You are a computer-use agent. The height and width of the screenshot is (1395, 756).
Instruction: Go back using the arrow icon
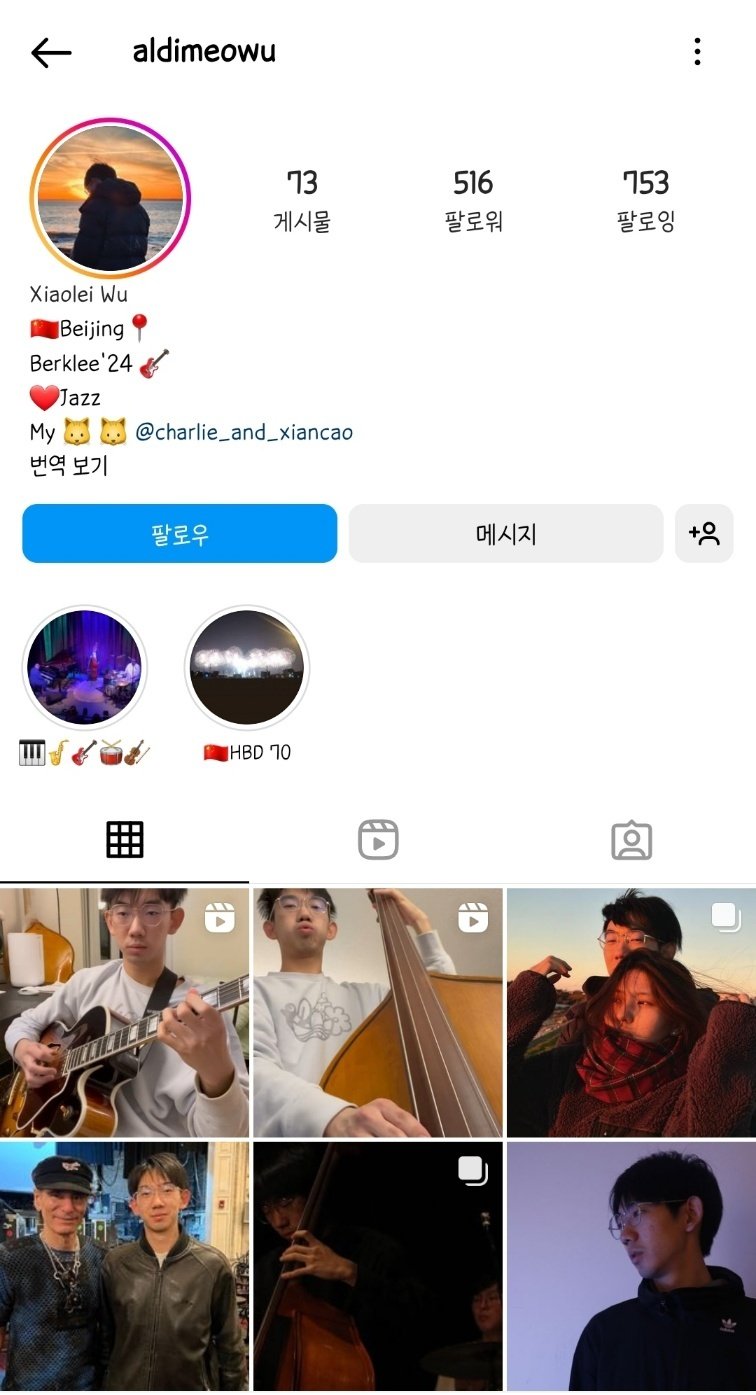(51, 52)
